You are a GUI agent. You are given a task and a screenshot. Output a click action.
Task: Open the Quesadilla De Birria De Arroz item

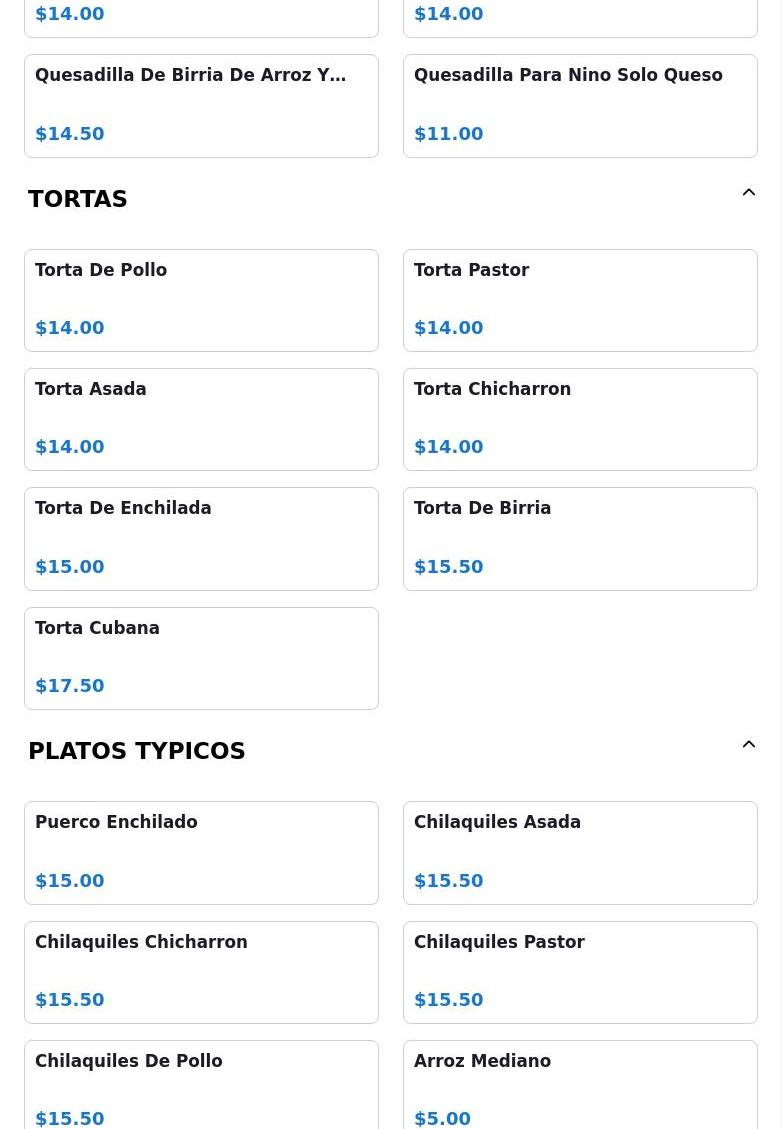pos(201,105)
